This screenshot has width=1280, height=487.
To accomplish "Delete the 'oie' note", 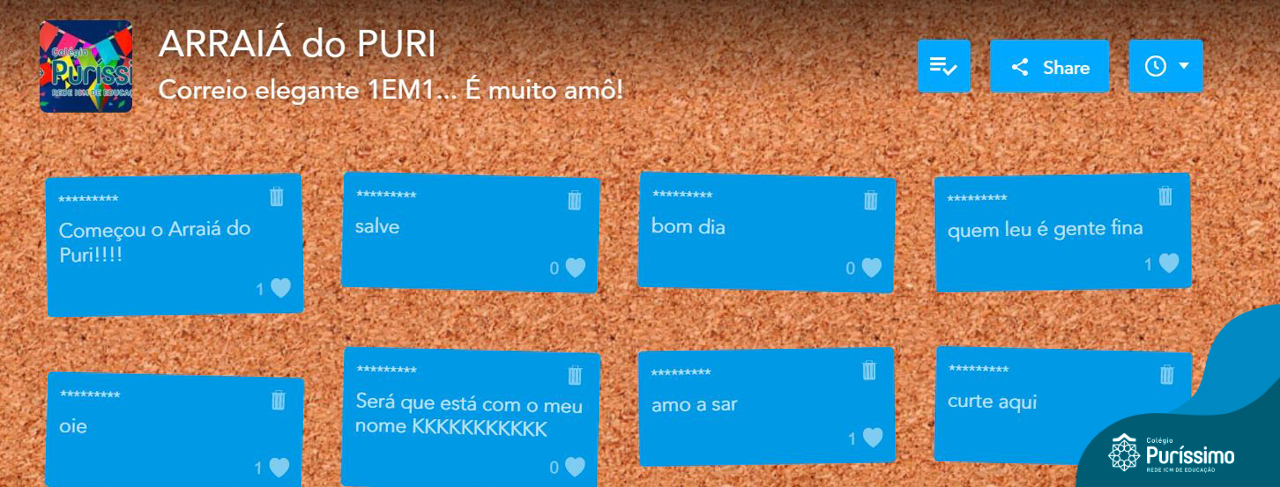I will coord(278,400).
